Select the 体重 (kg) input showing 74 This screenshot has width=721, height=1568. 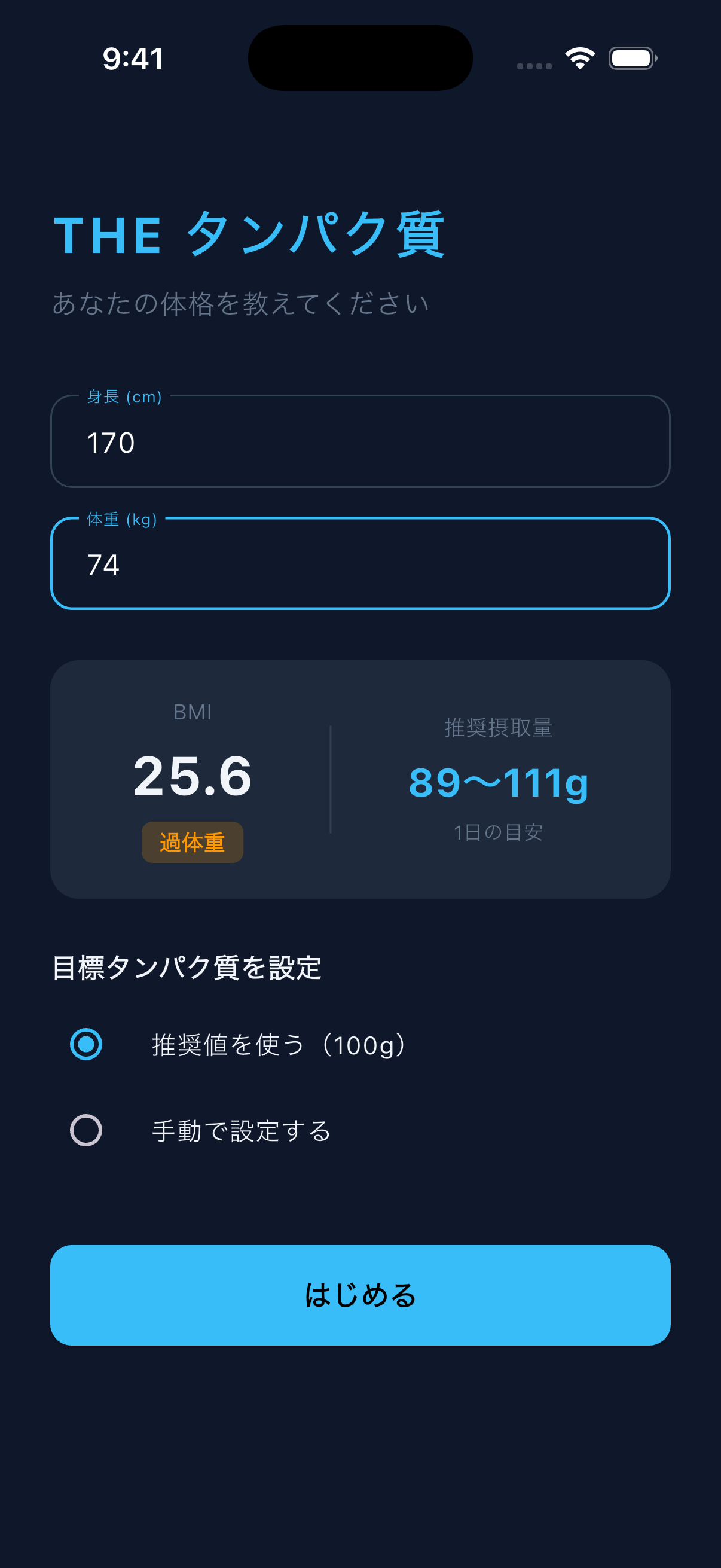(360, 564)
